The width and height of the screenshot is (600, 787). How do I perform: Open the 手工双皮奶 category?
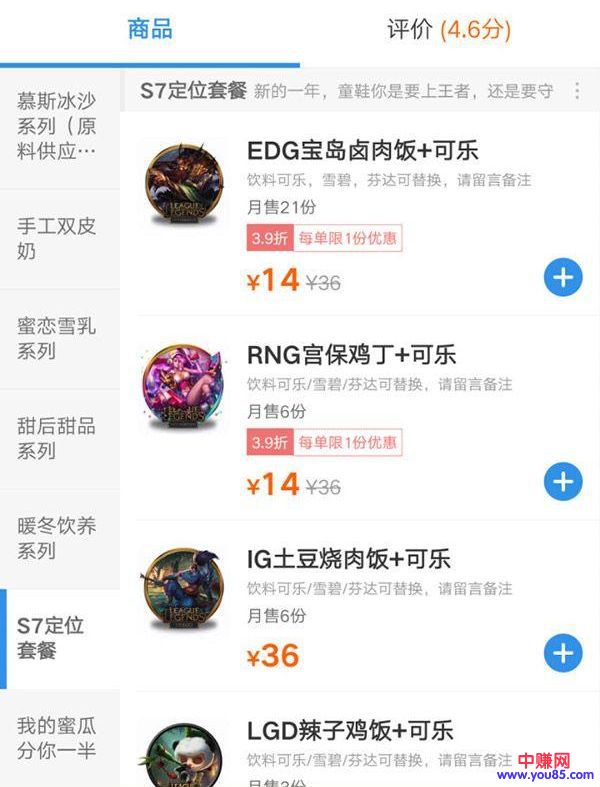pyautogui.click(x=58, y=238)
